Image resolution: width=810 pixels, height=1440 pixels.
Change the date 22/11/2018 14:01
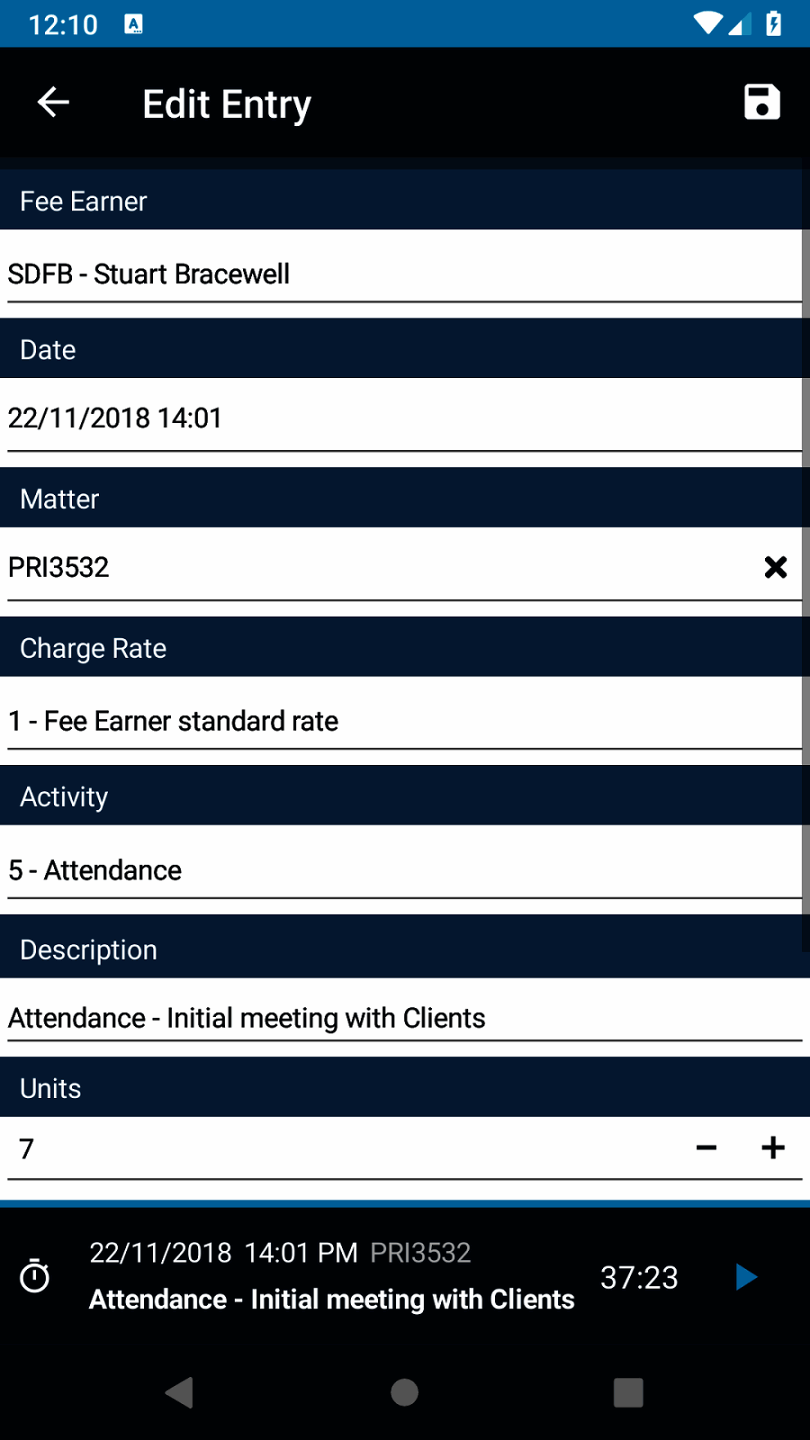pos(400,418)
